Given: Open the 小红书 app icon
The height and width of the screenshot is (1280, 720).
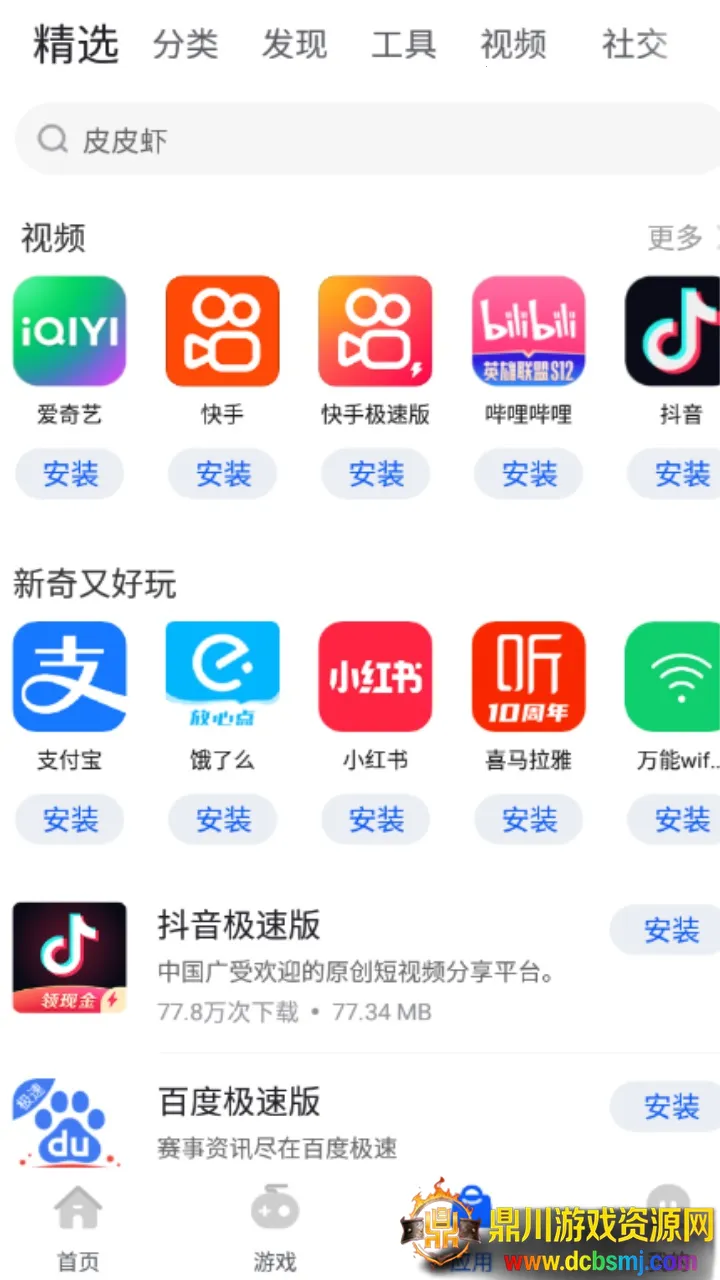Looking at the screenshot, I should click(x=376, y=677).
